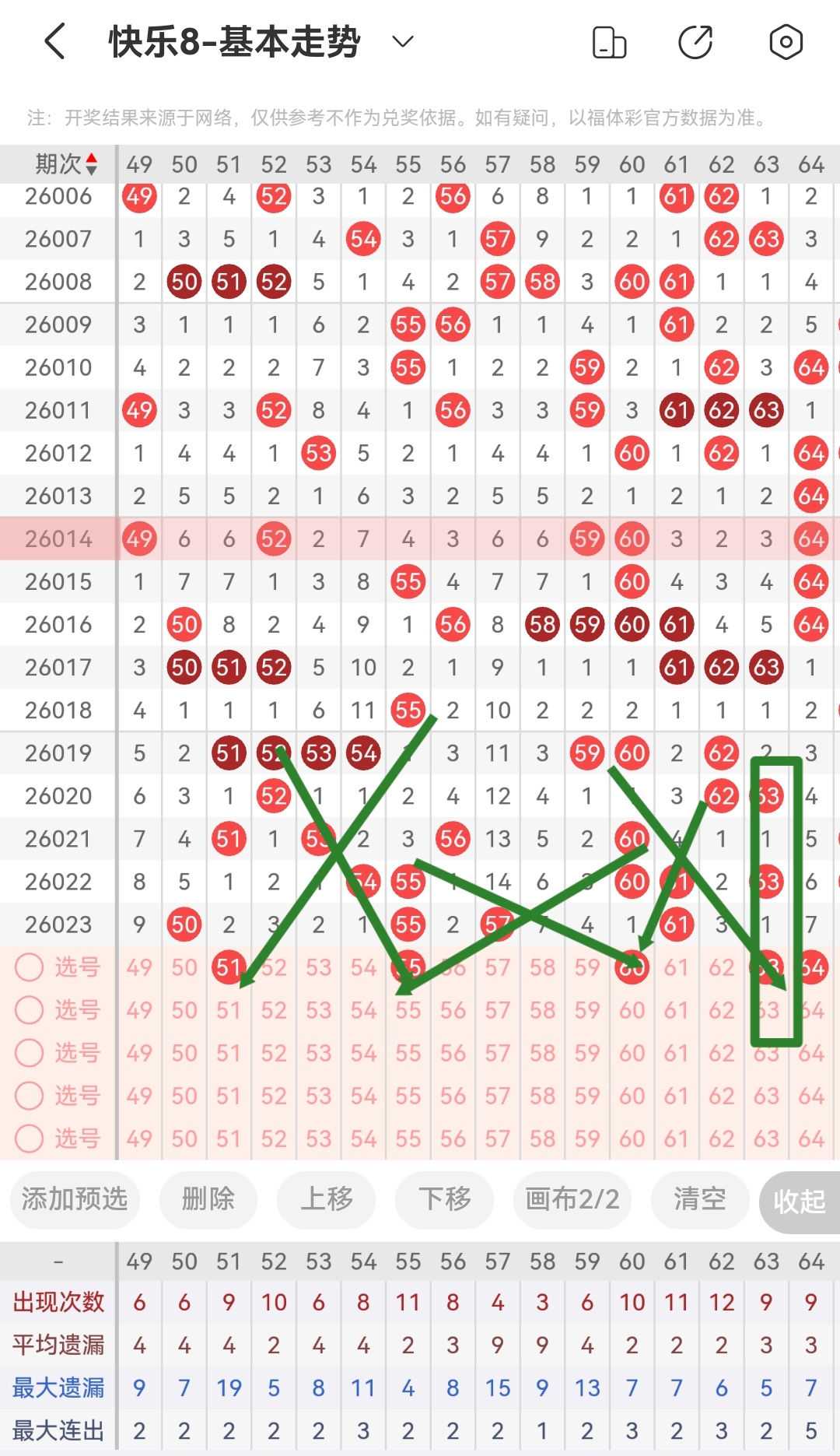
Task: Expand the 快乐8-基本走势 title dropdown
Action: coord(402,41)
